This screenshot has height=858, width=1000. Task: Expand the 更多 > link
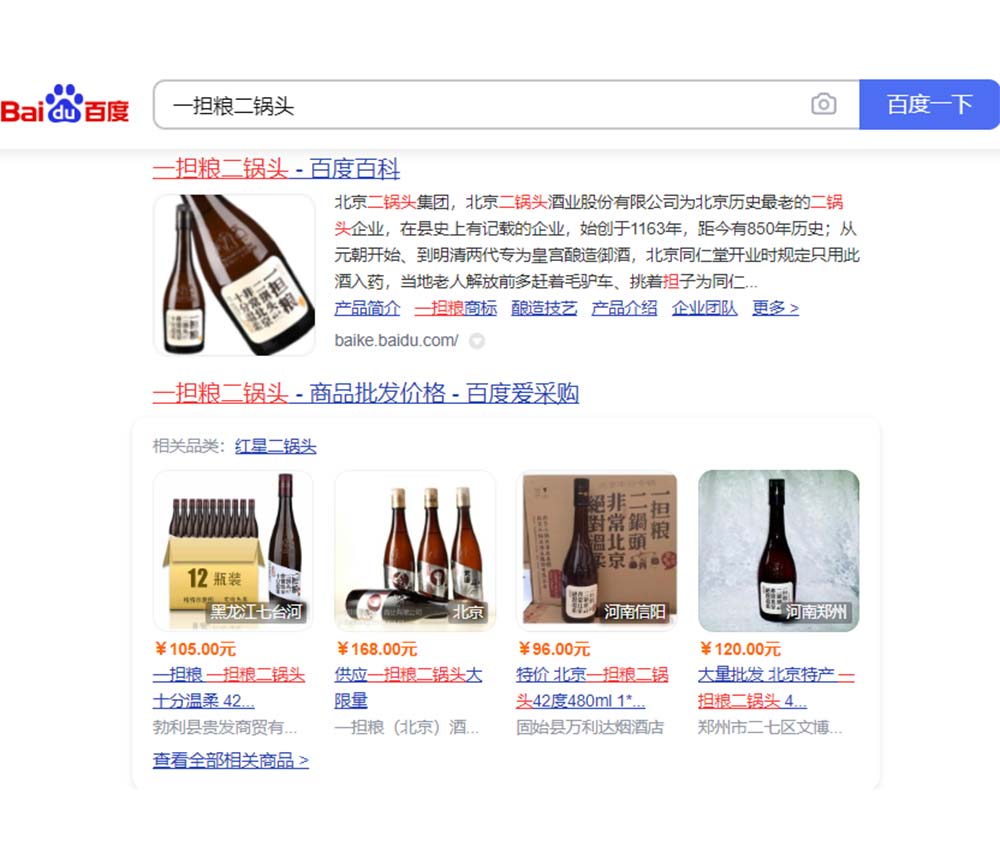775,308
